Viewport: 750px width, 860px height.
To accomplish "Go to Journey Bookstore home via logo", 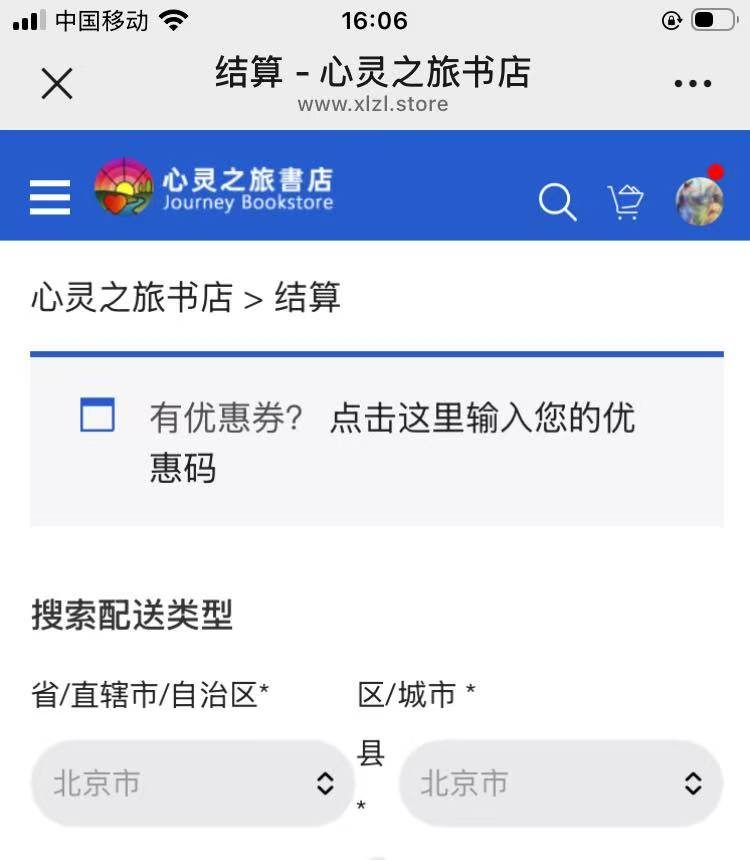I will pos(214,187).
